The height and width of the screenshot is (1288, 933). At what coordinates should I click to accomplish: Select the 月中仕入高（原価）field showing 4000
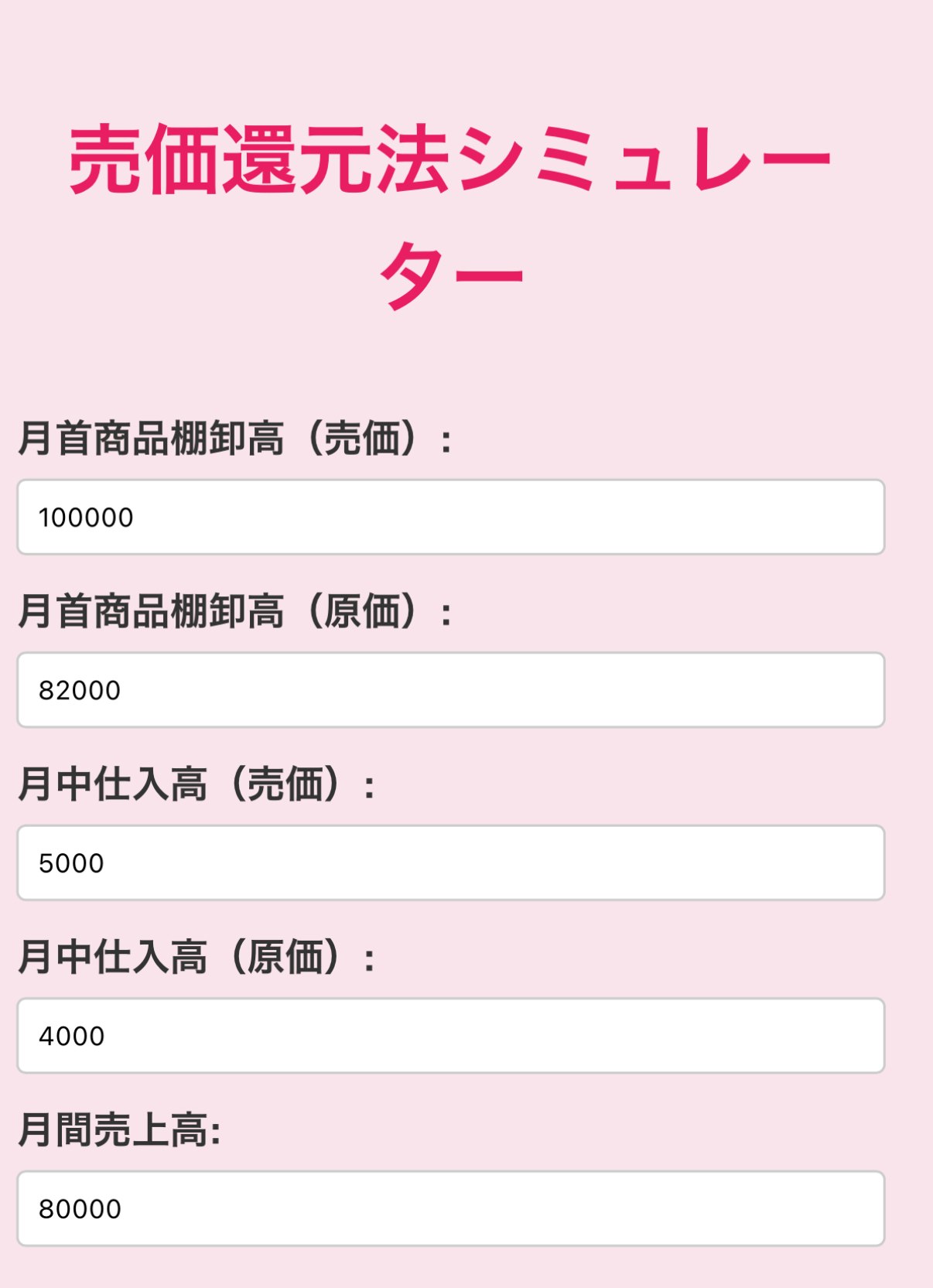pos(450,1036)
